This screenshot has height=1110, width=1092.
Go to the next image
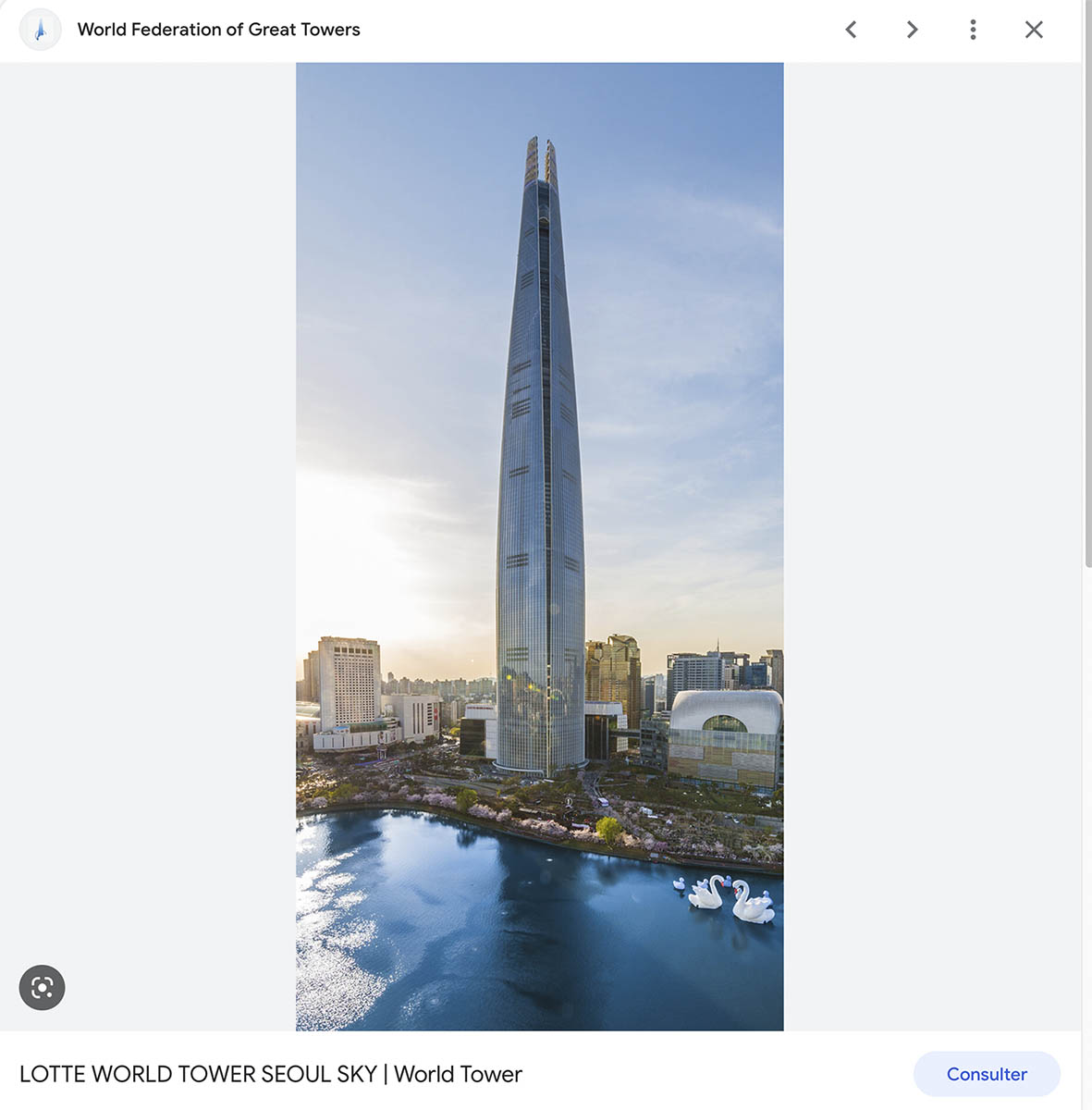(x=912, y=30)
